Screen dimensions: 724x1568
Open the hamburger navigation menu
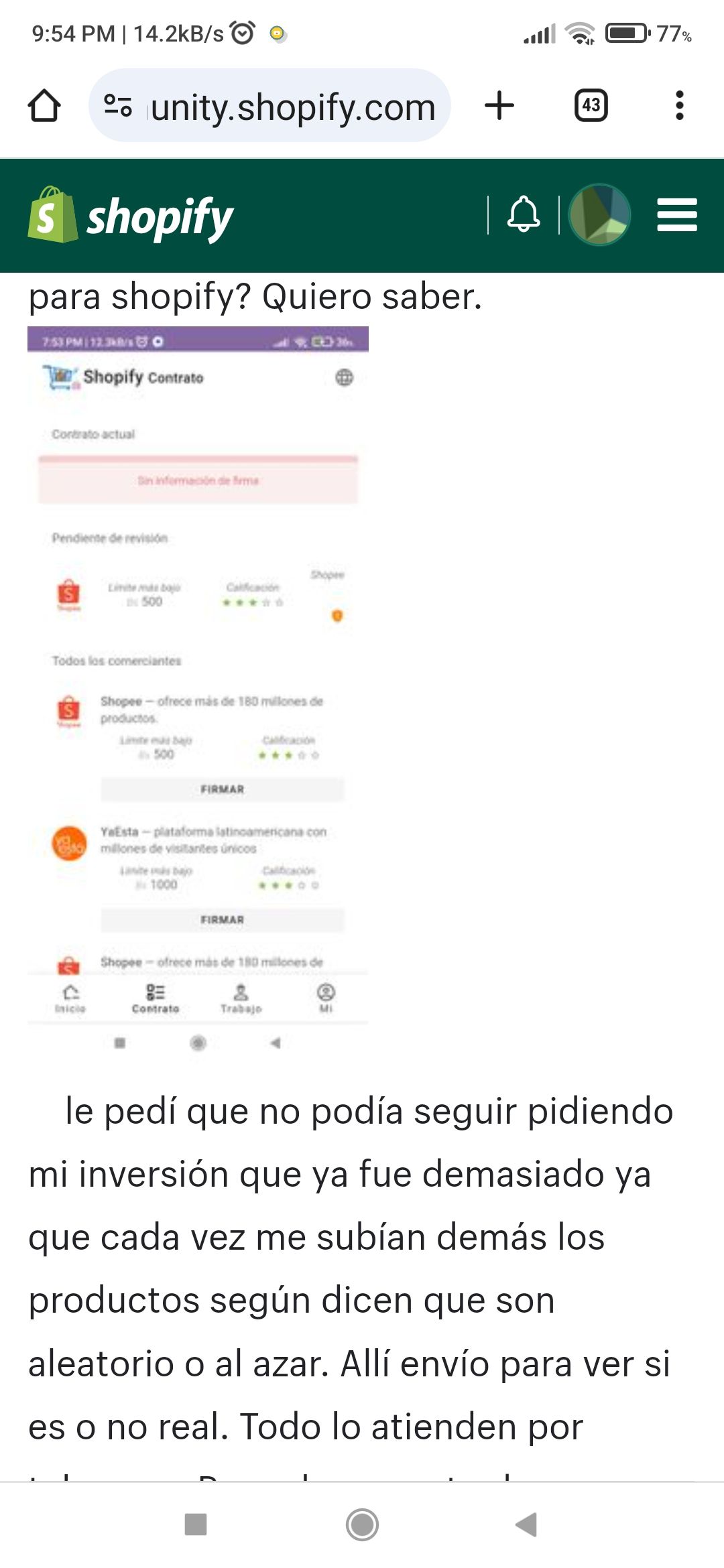pos(677,215)
